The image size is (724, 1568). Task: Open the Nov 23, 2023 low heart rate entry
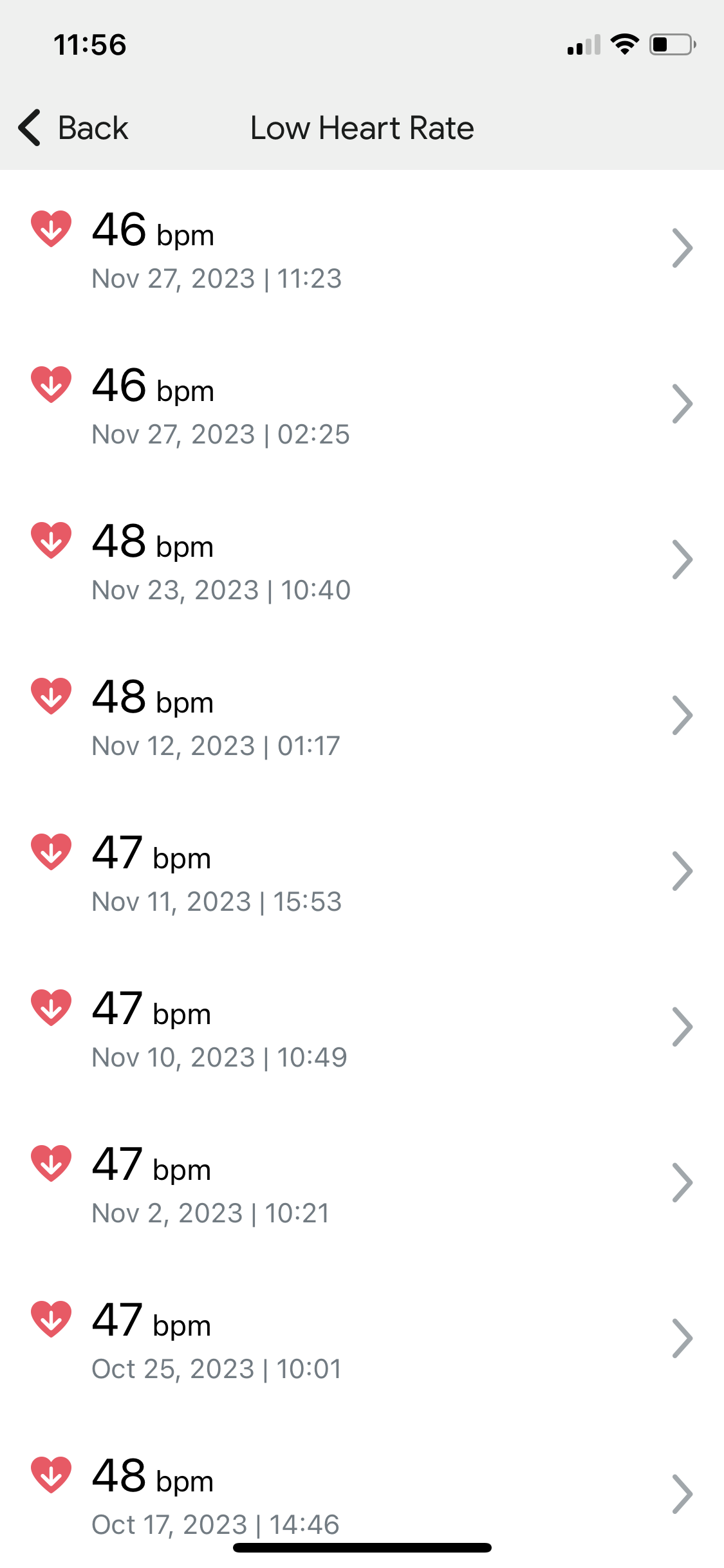click(360, 561)
